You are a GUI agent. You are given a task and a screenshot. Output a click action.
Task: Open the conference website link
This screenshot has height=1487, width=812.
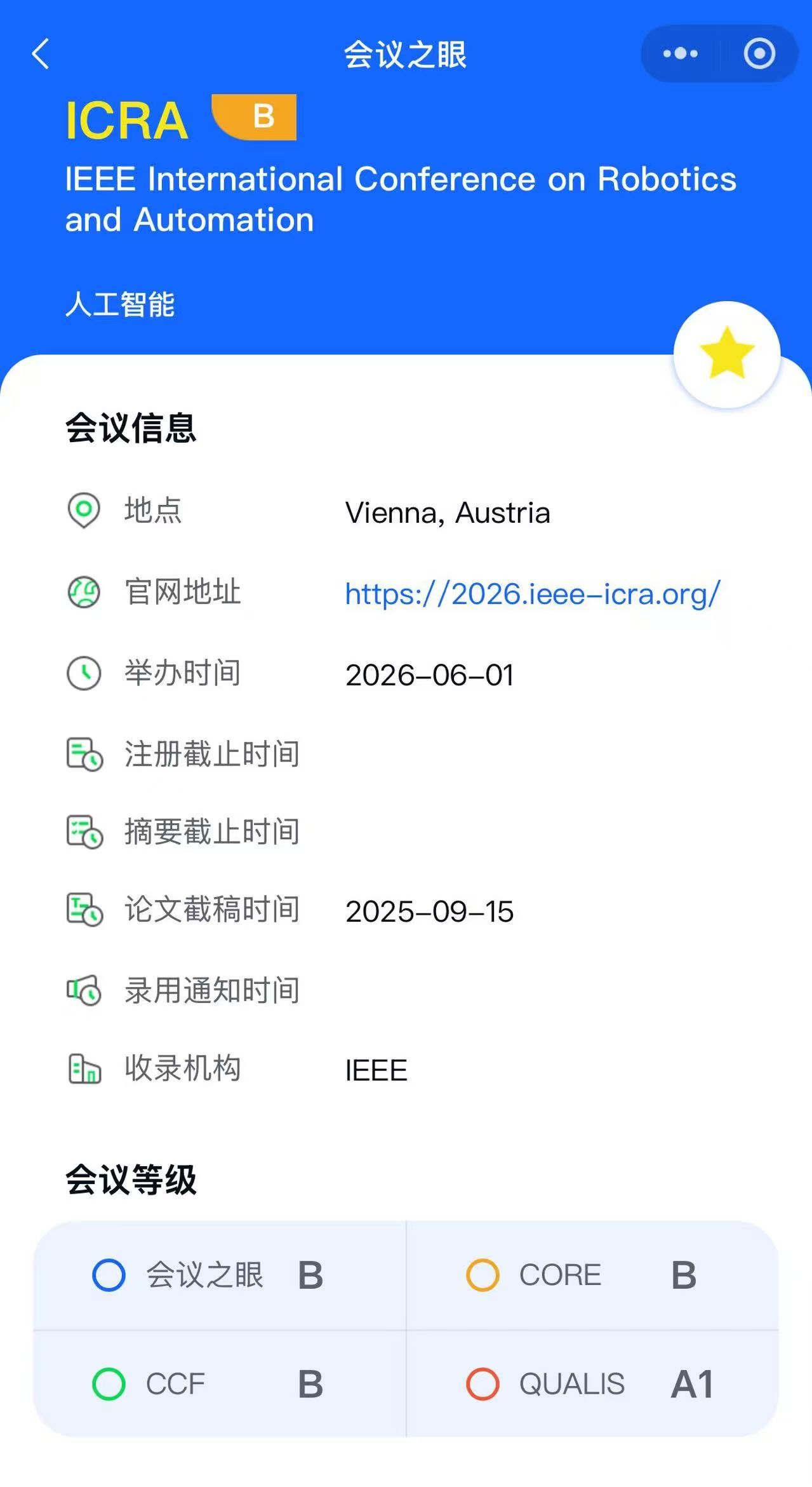[532, 593]
